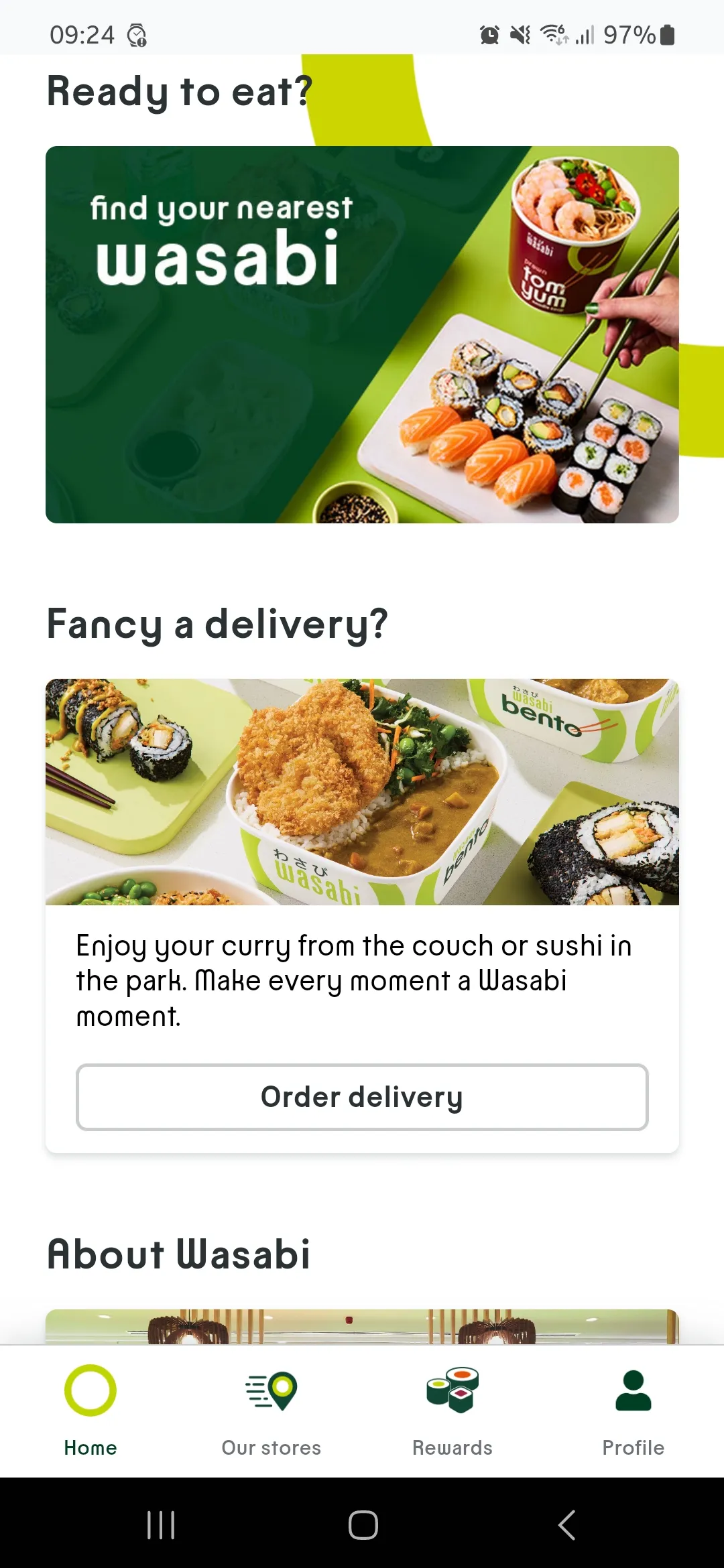This screenshot has height=1568, width=724.
Task: Tap the Order delivery button
Action: pyautogui.click(x=362, y=1097)
